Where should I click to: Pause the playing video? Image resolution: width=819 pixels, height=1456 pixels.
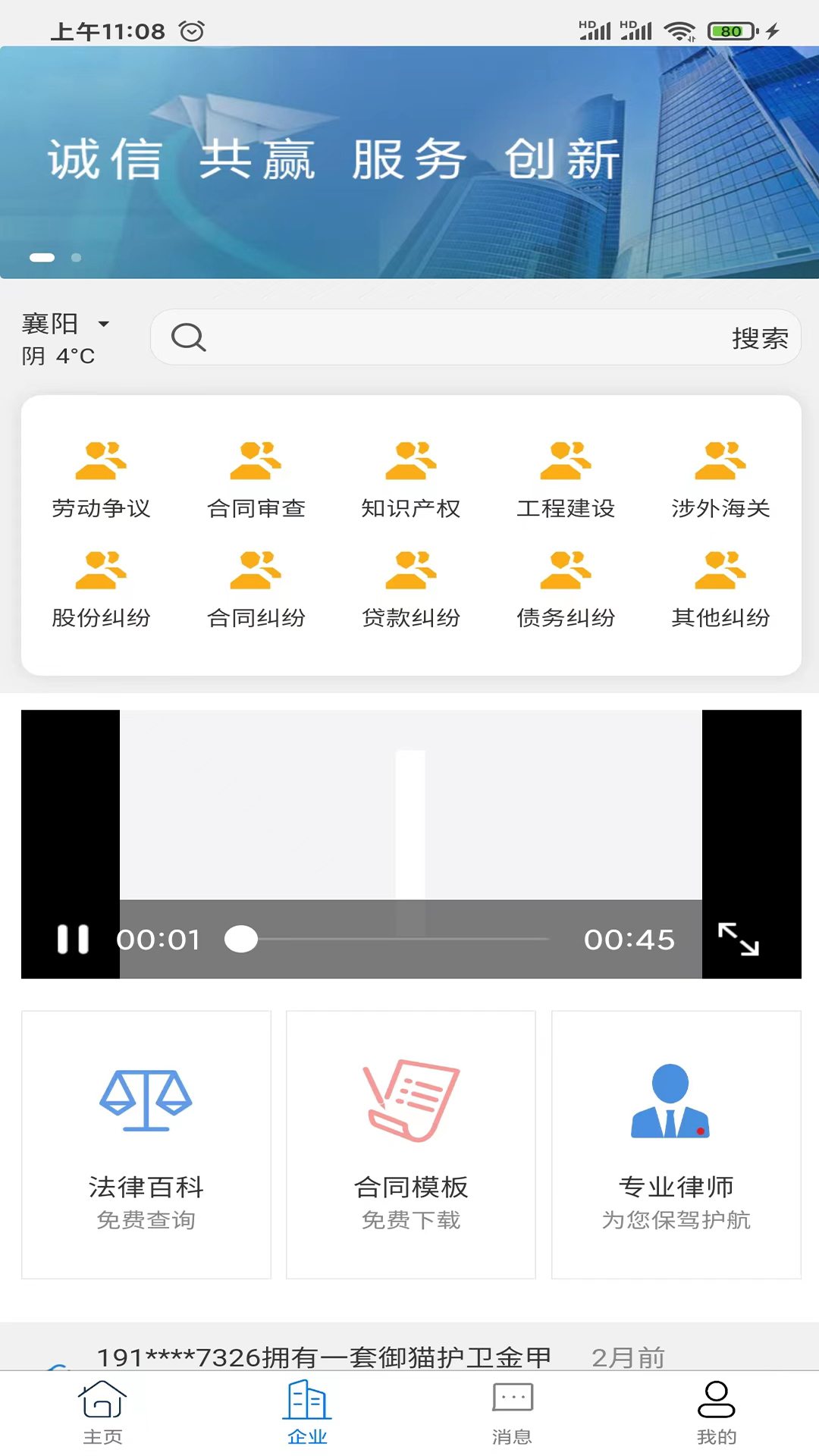point(73,940)
